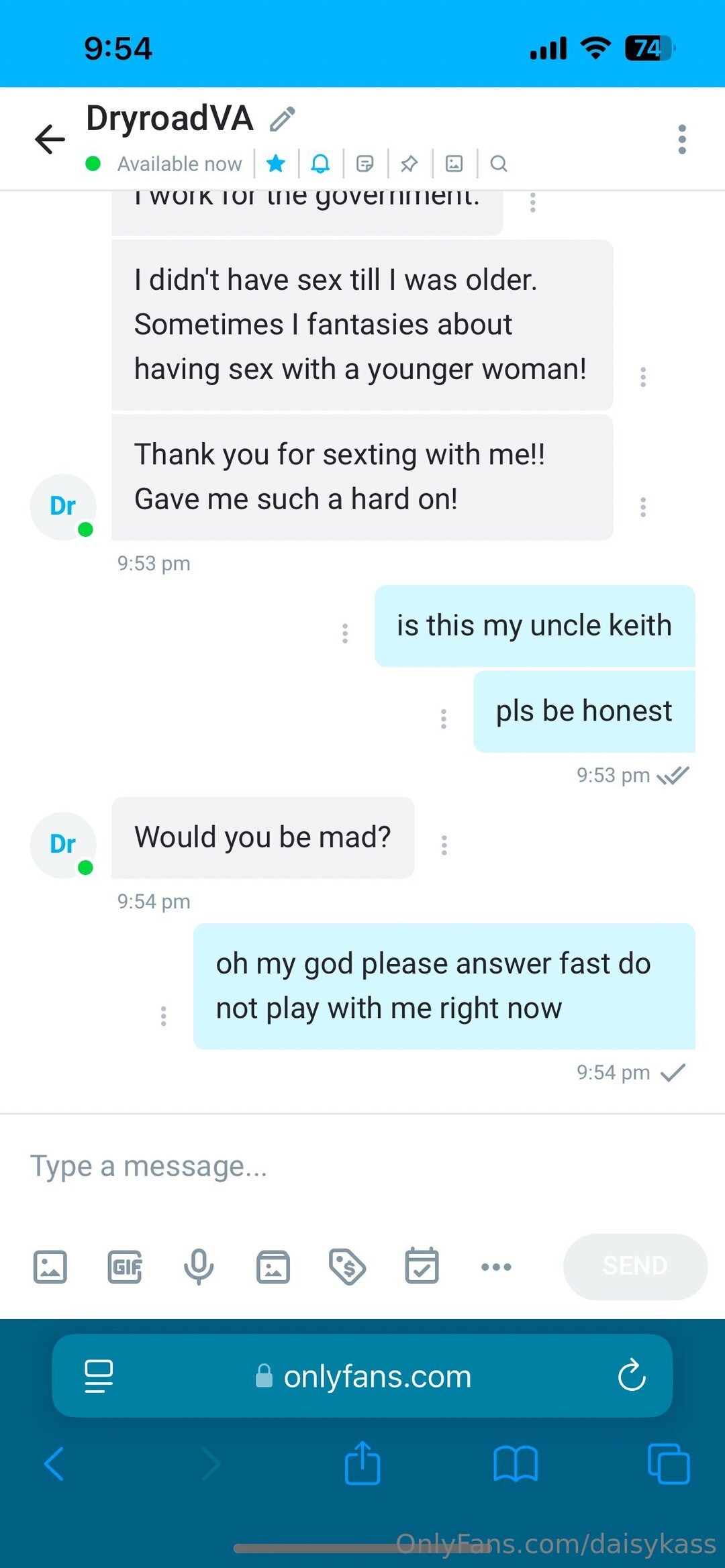Open options for 'is this my uncle keith' message
The image size is (725, 1568).
(x=345, y=633)
